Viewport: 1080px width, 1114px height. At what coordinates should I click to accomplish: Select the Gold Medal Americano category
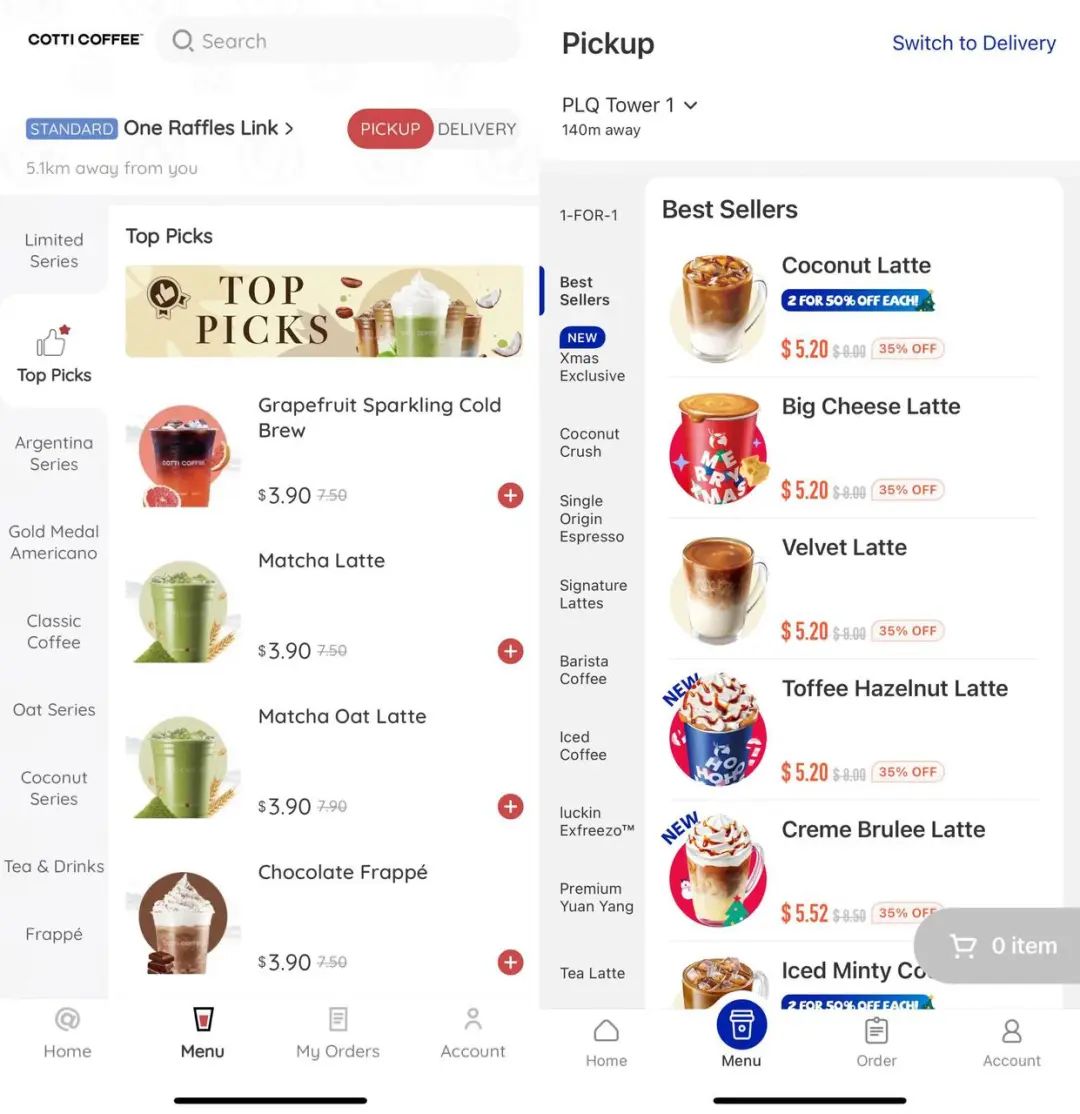[x=54, y=542]
